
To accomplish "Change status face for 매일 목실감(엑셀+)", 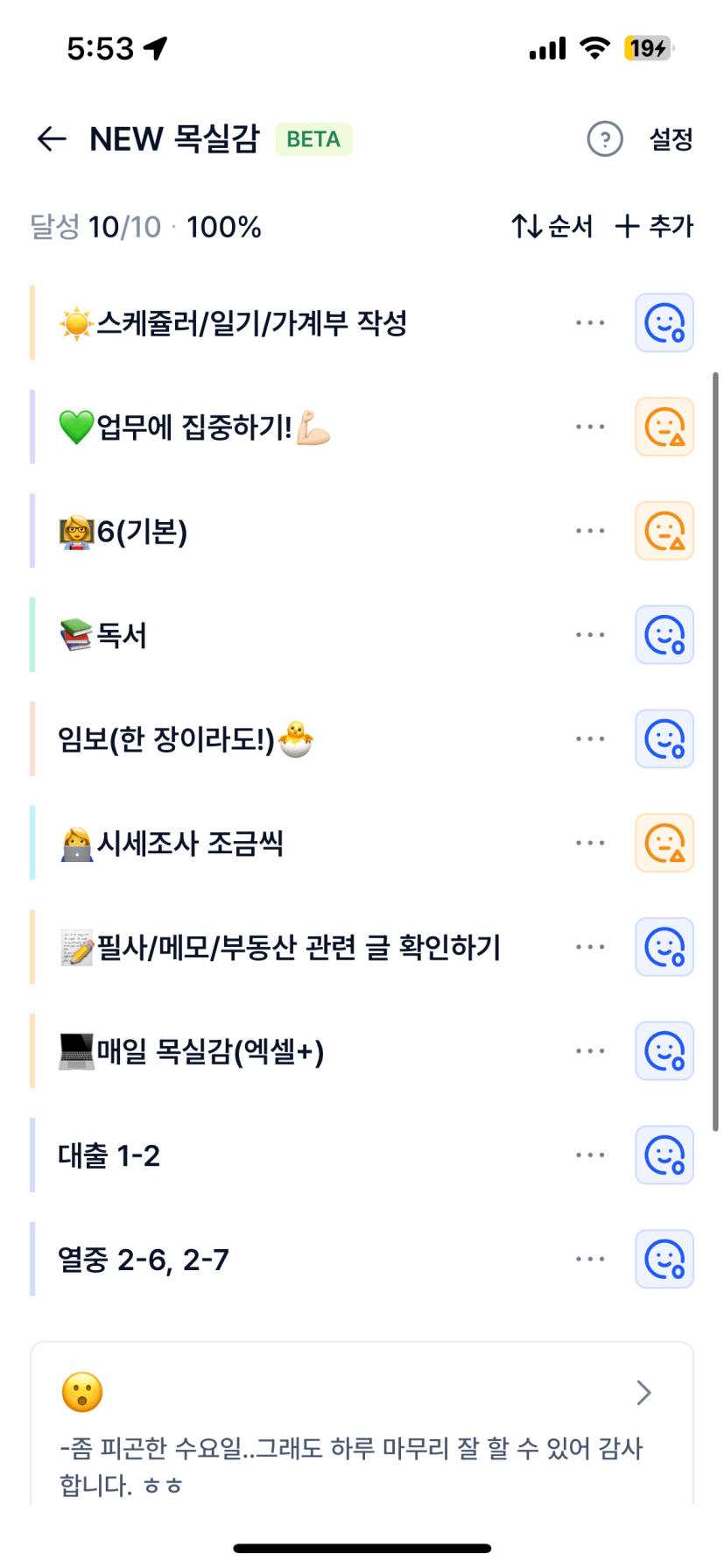I will (664, 1051).
